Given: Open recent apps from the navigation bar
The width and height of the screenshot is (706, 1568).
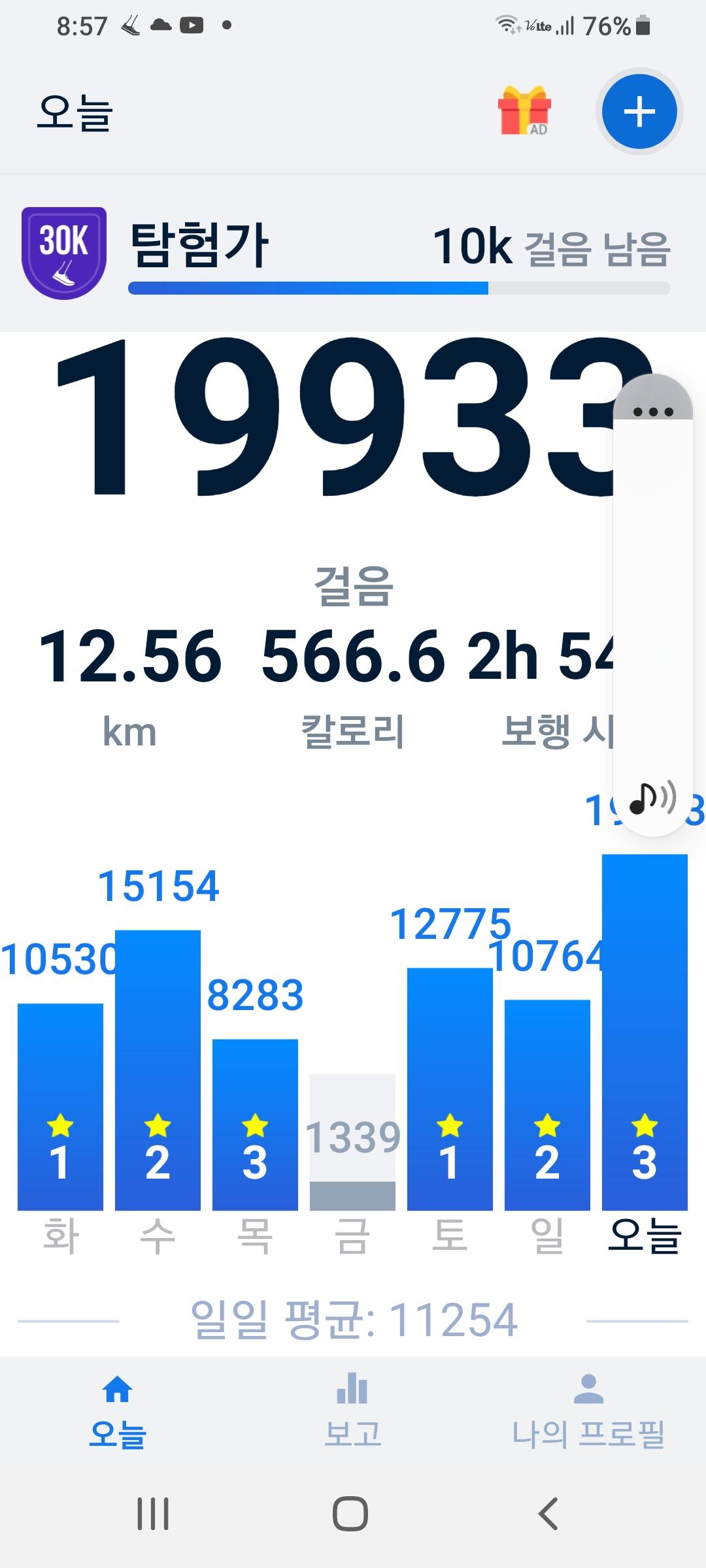Looking at the screenshot, I should coord(153,1514).
